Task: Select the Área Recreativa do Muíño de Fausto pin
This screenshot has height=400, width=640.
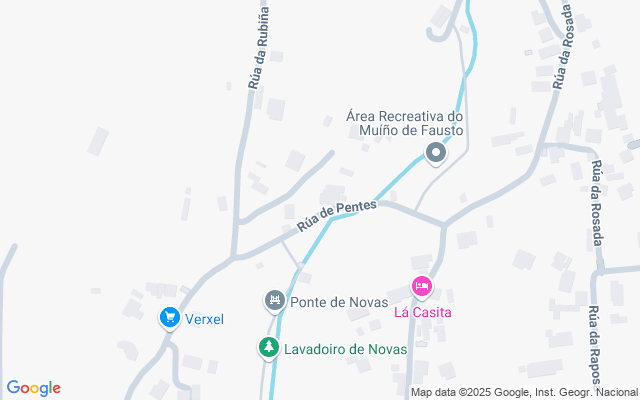Action: pos(435,154)
